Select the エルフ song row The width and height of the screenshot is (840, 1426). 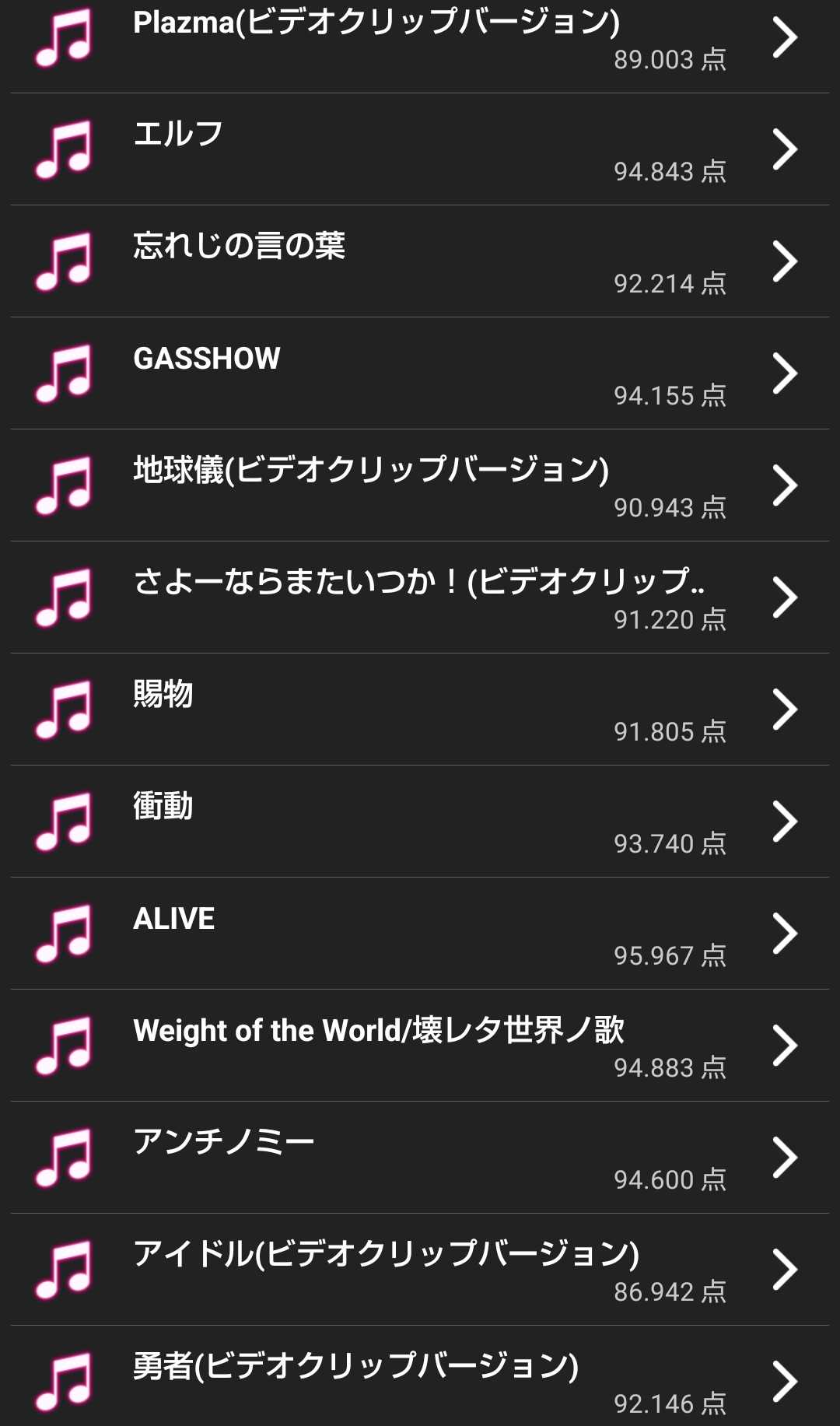point(420,149)
